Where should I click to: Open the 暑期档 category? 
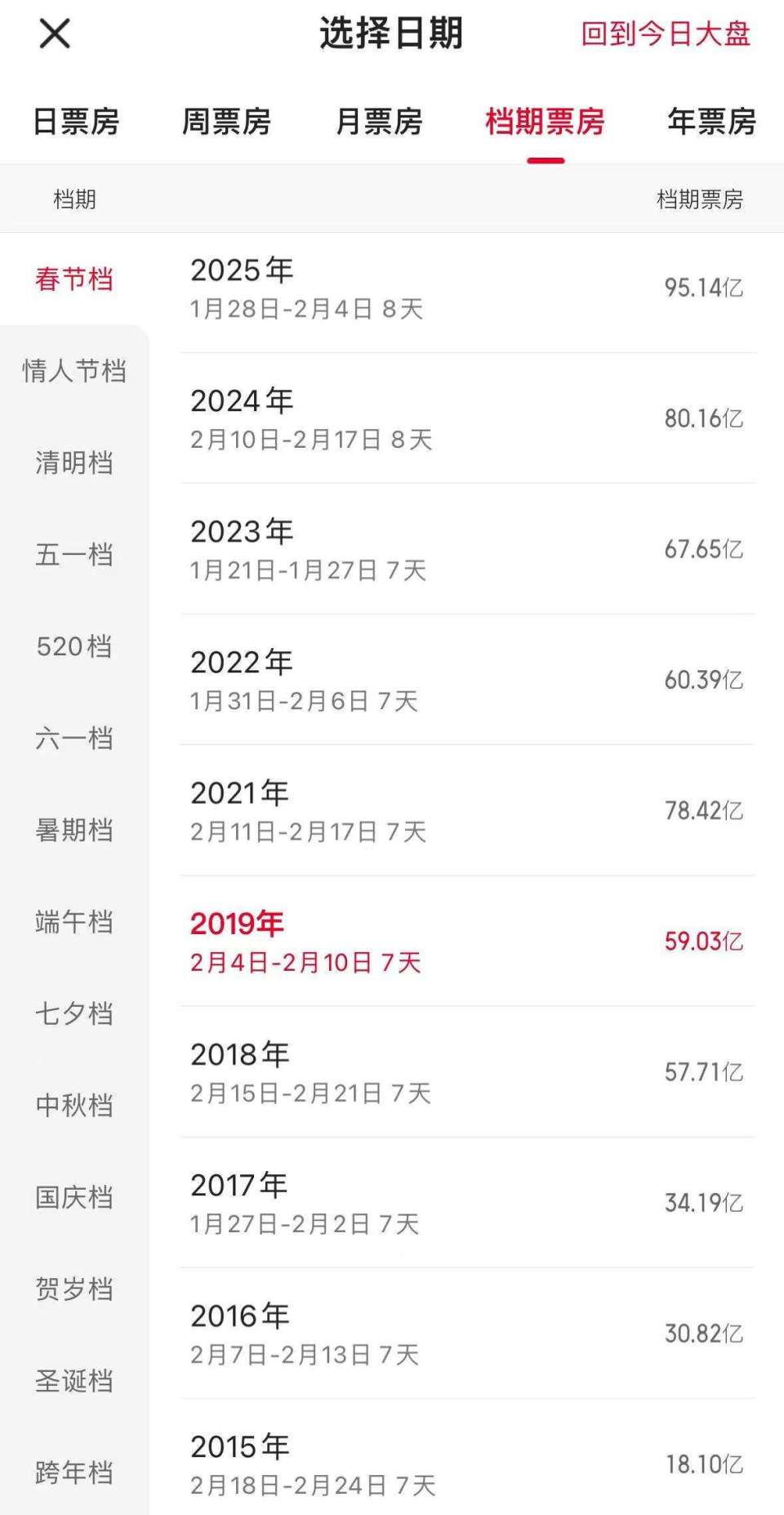(74, 830)
